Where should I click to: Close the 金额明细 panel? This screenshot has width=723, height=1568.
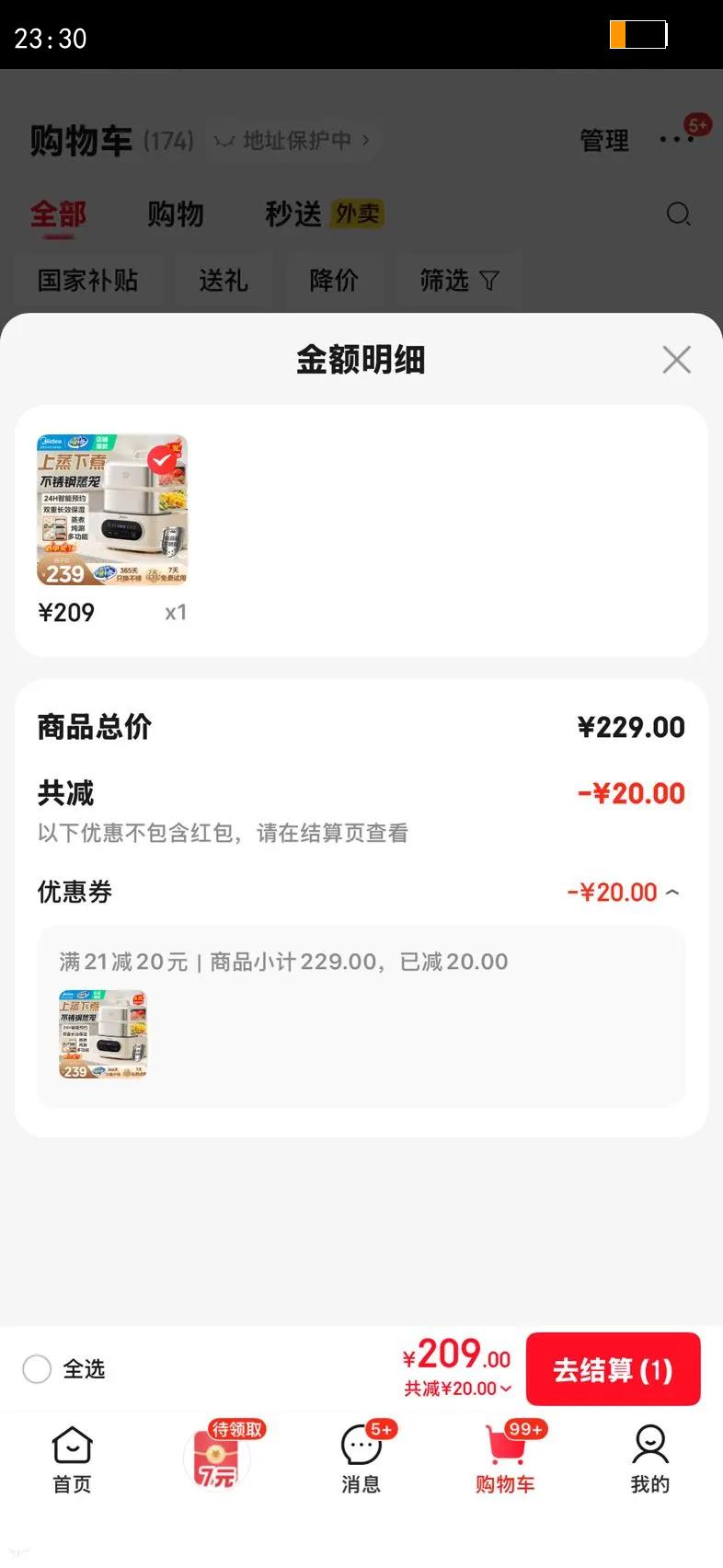pyautogui.click(x=676, y=360)
